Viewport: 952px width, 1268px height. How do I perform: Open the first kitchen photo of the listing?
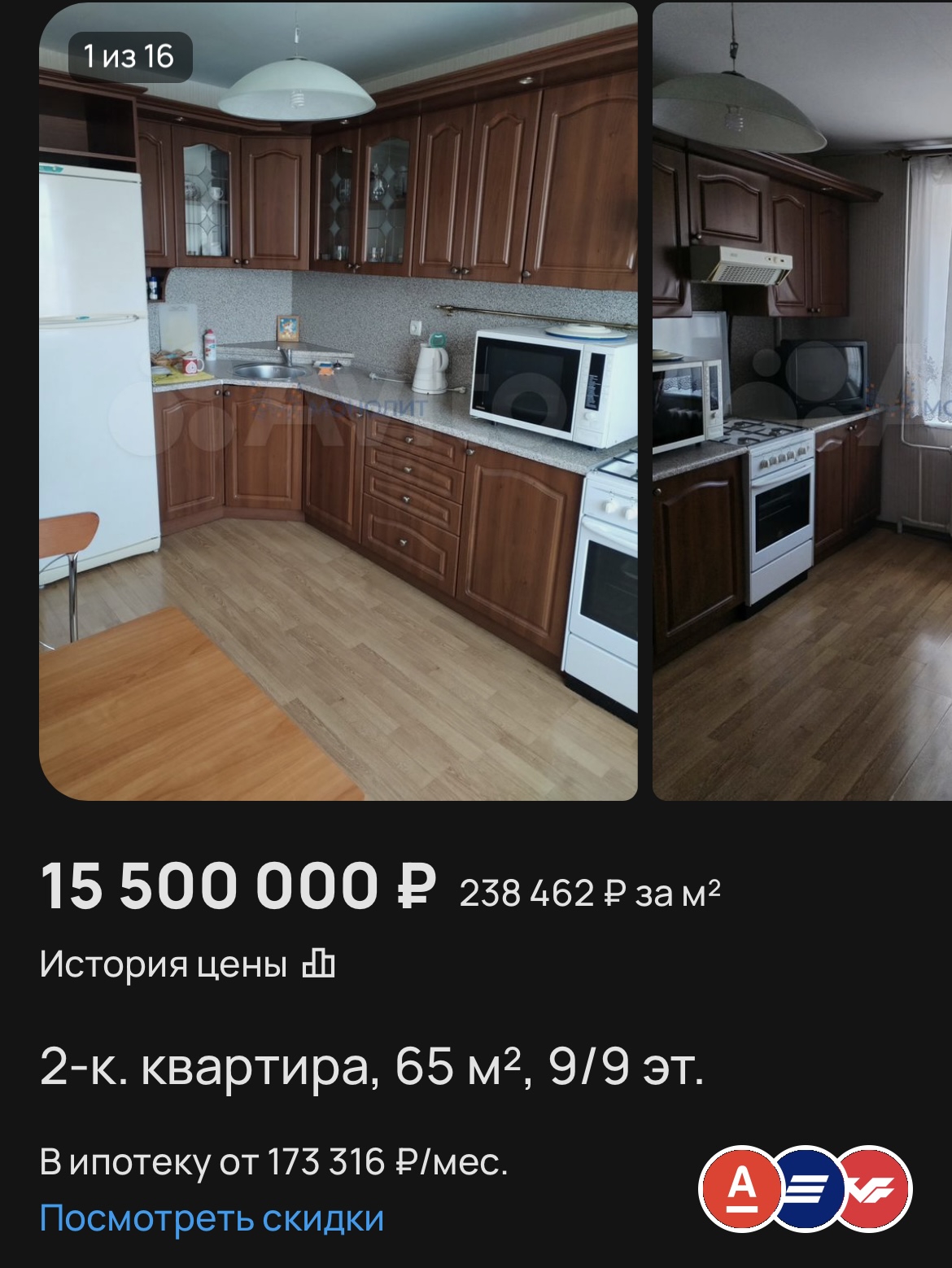tap(338, 402)
